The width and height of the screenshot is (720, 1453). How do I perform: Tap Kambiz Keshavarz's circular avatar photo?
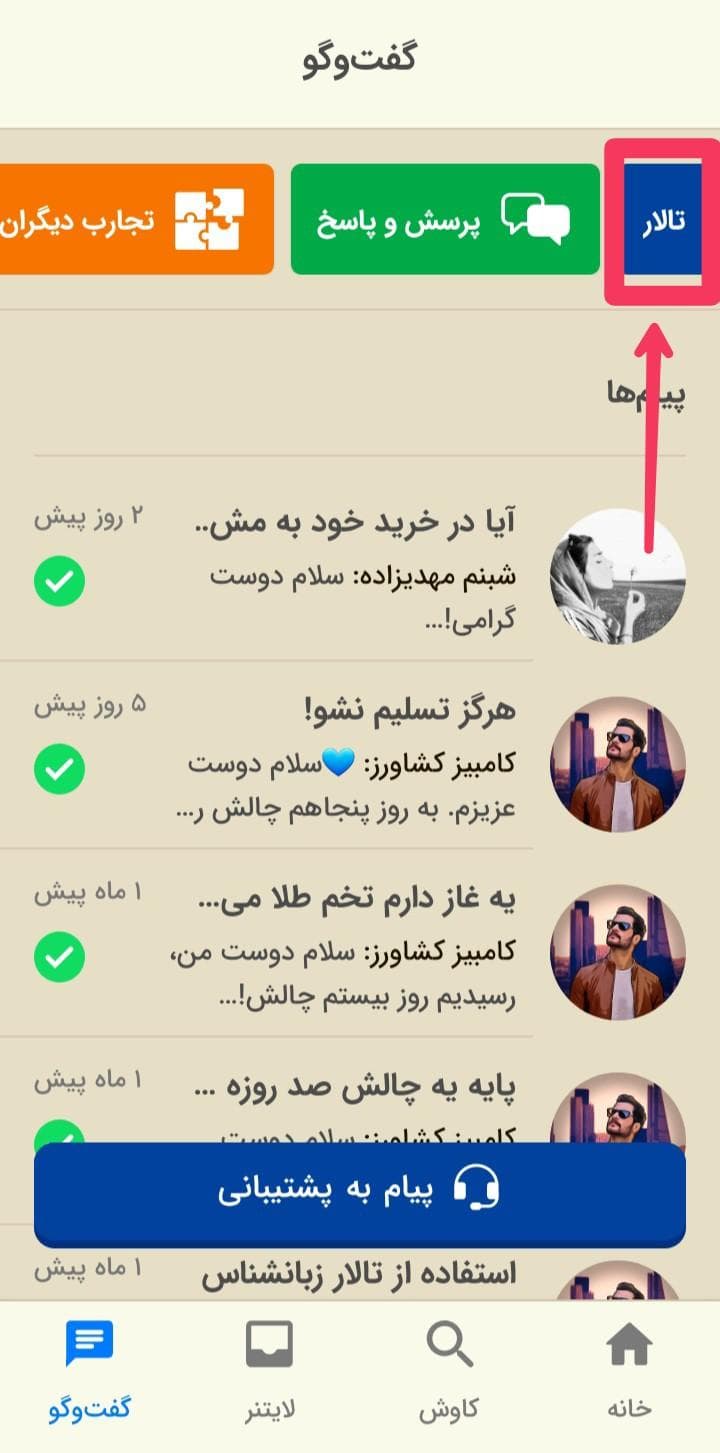point(617,764)
